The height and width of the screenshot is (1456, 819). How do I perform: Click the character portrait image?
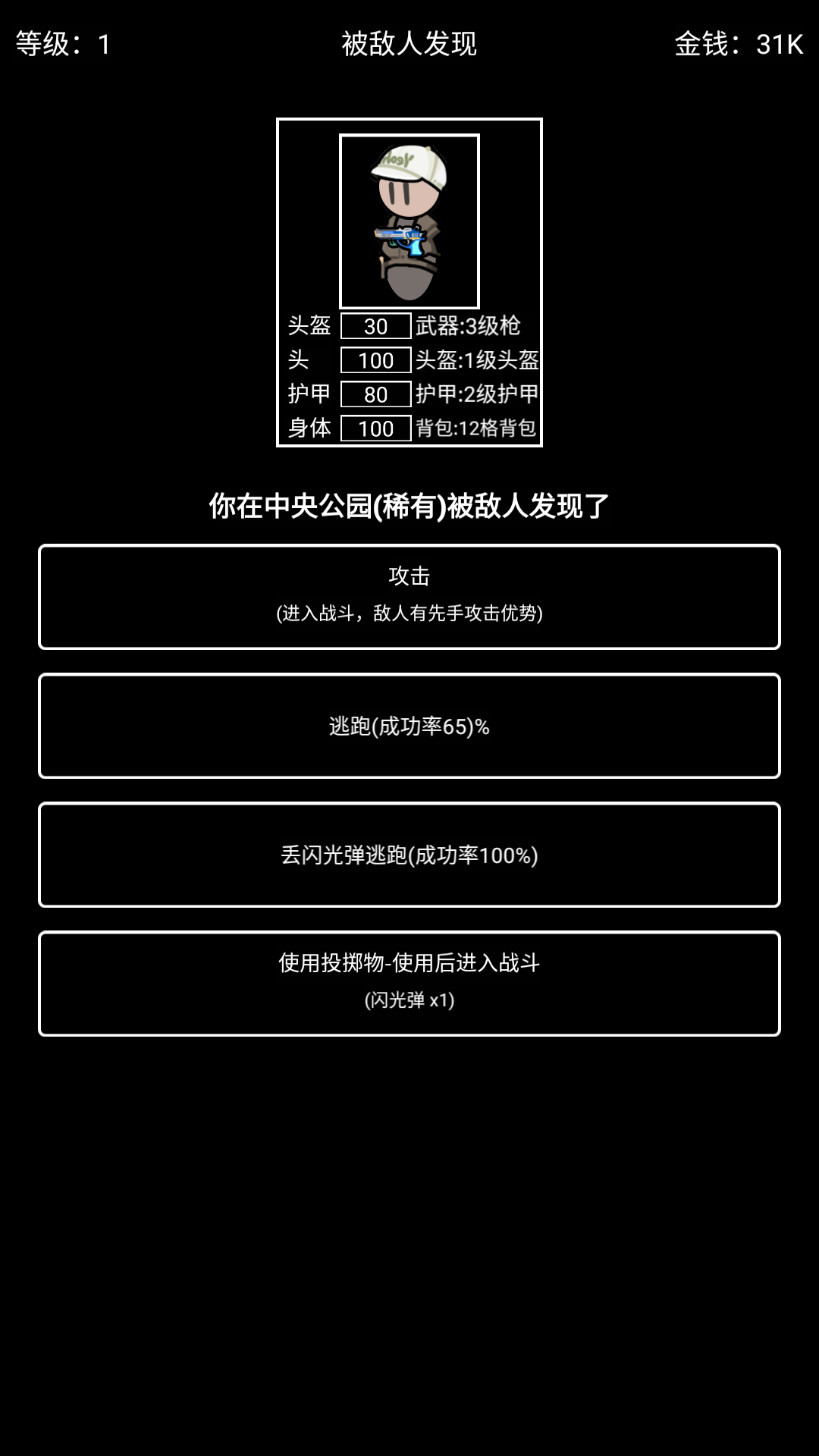(409, 220)
